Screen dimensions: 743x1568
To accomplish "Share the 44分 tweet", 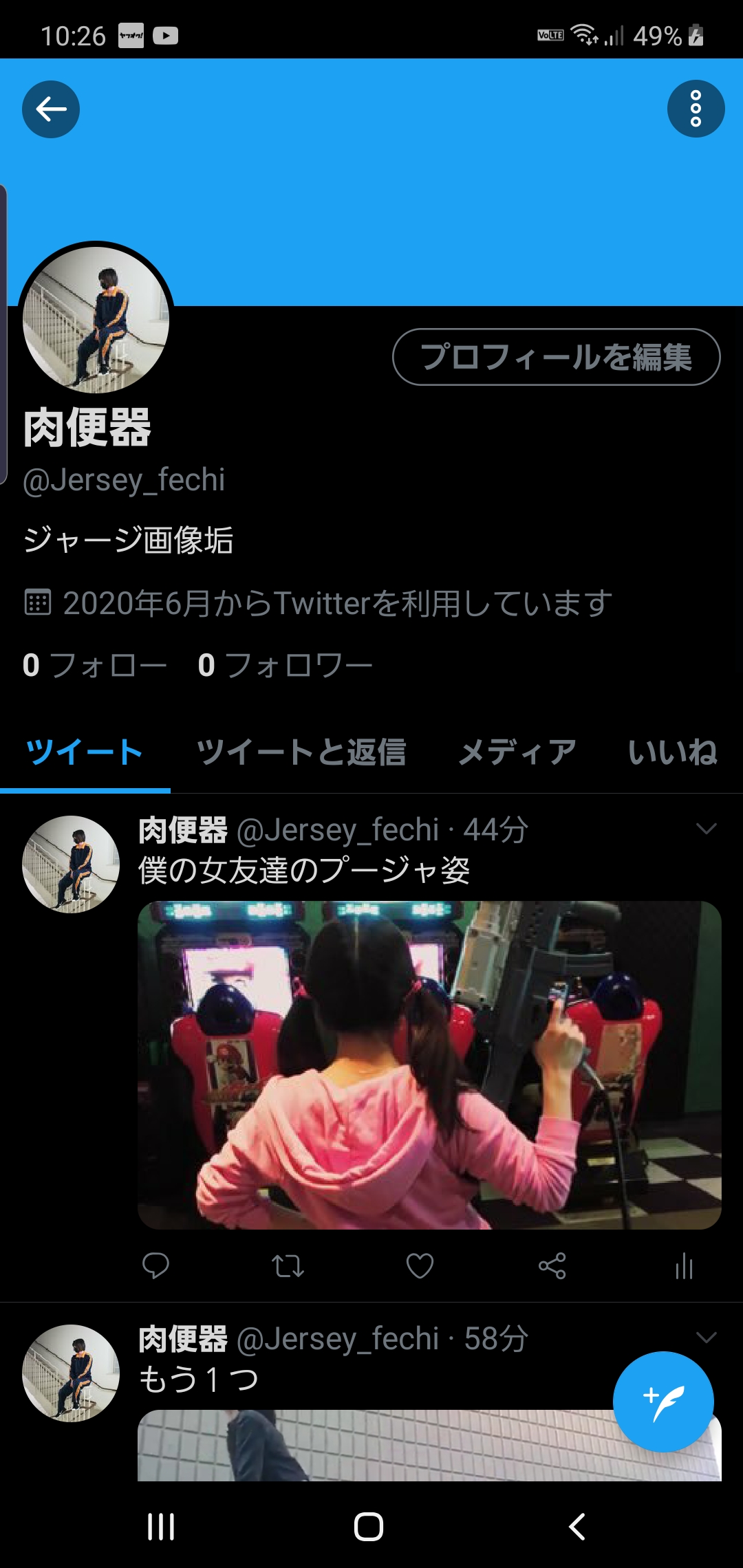I will click(552, 1265).
